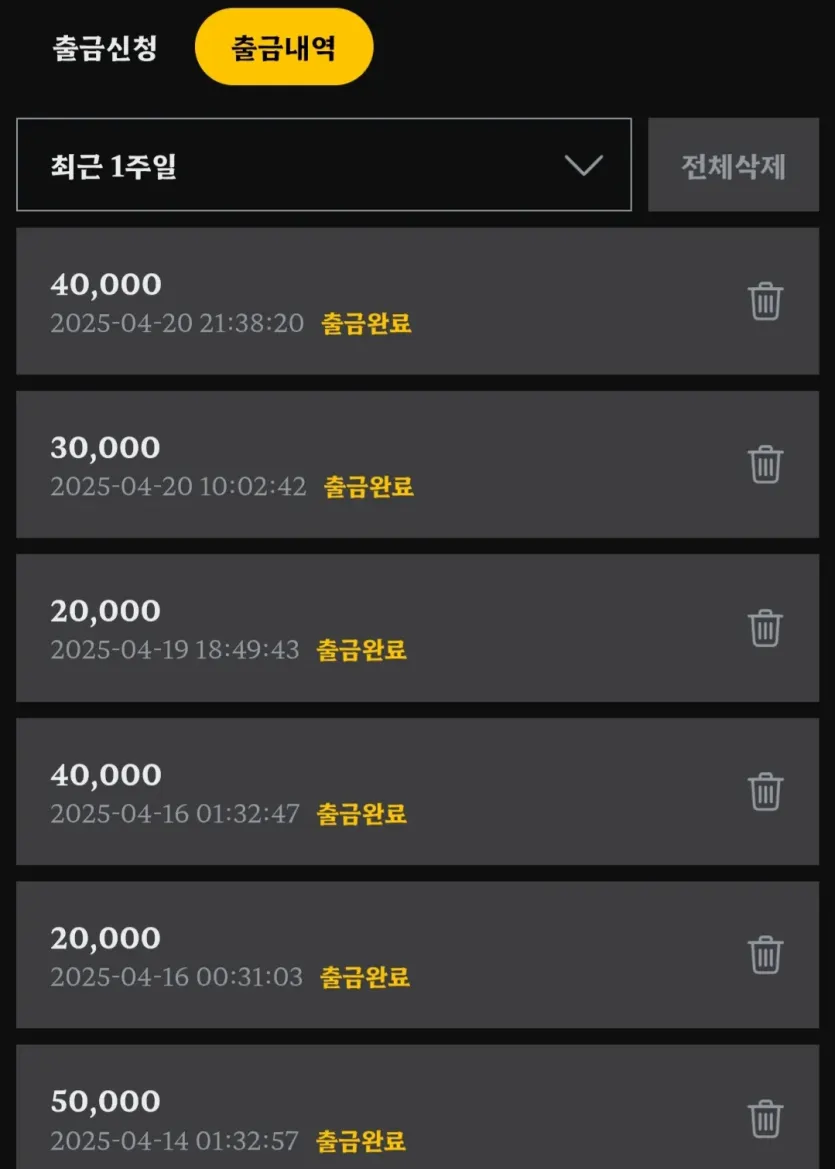Delete the 40,000 record from 2025-04-20 21:38:20
Viewport: 835px width, 1169px height.
[x=765, y=301]
